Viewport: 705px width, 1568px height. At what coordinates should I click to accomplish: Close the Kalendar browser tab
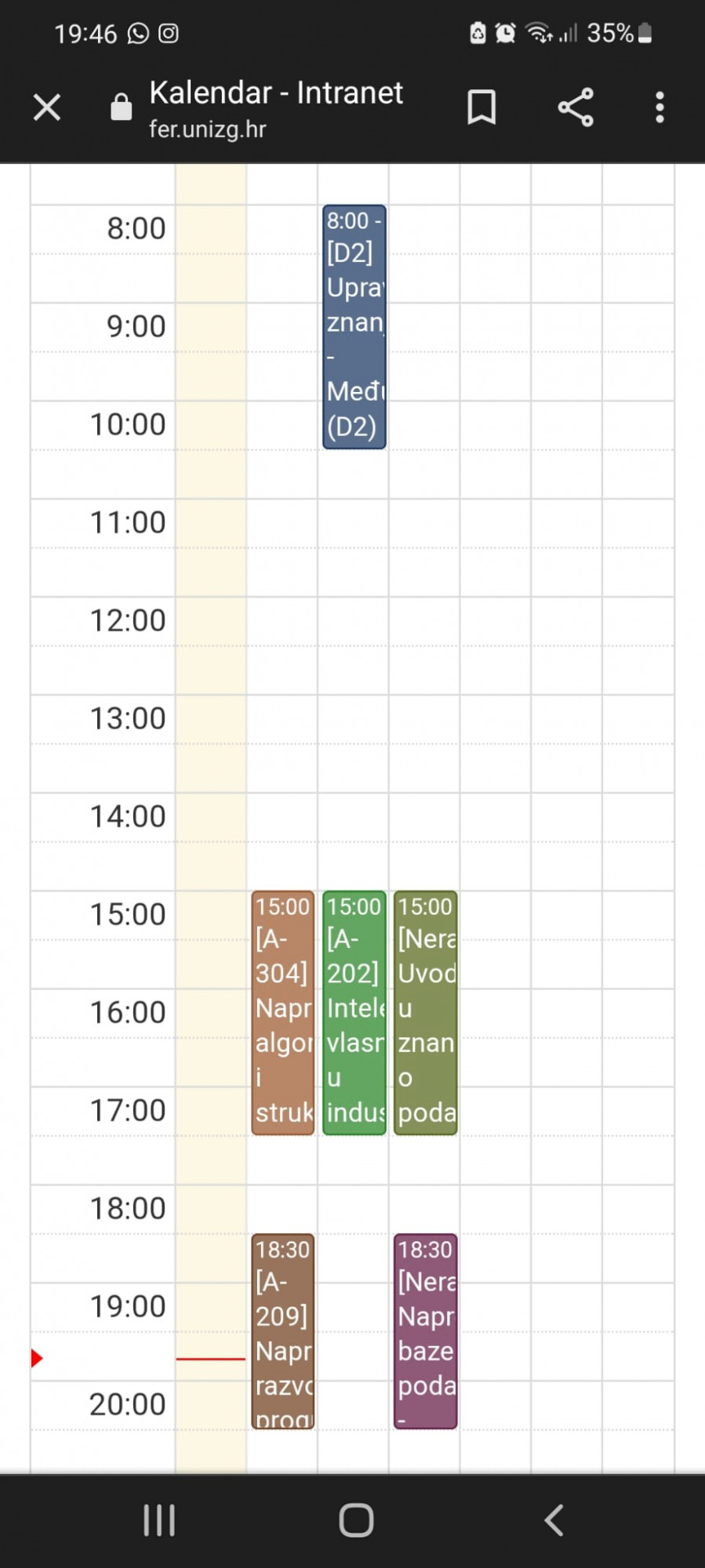click(x=47, y=107)
